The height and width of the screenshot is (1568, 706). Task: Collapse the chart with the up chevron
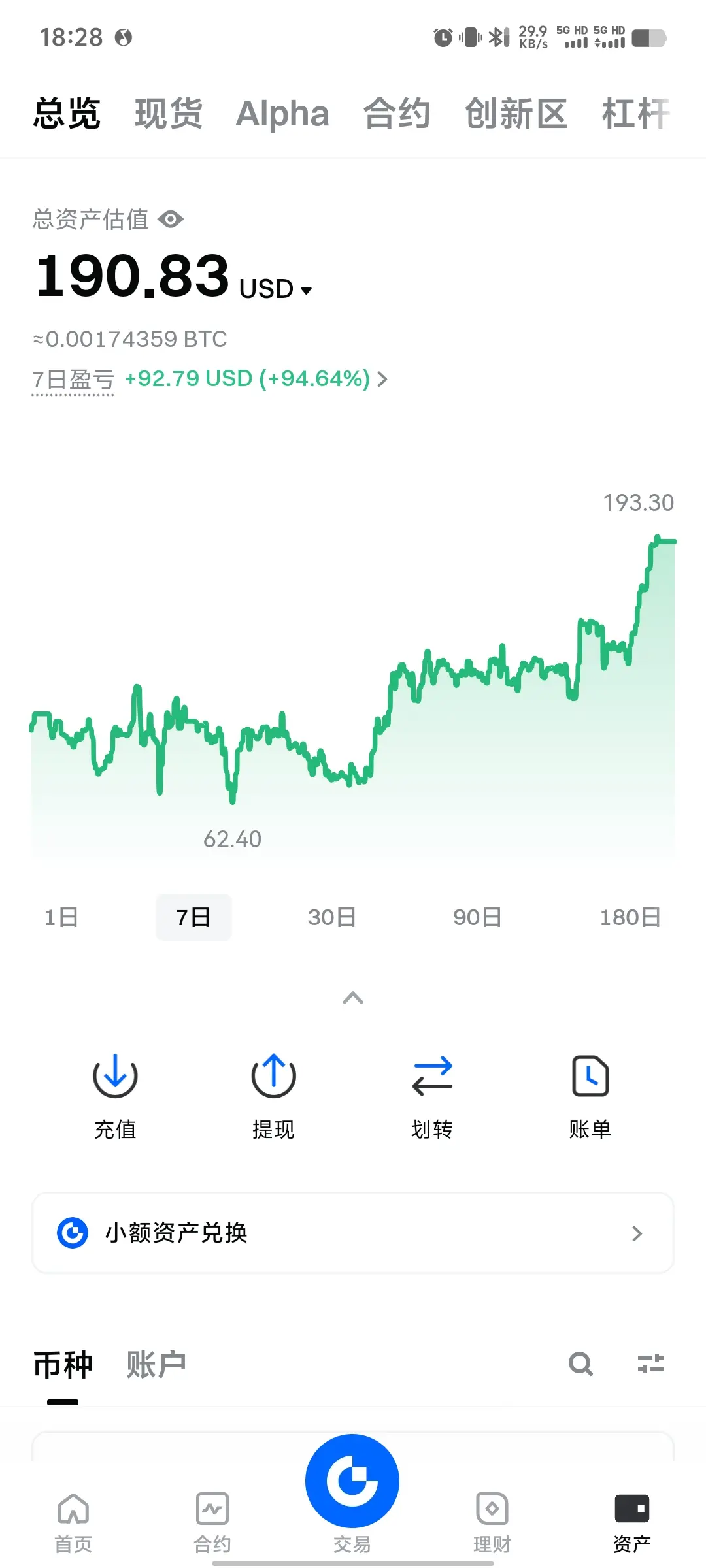[353, 998]
